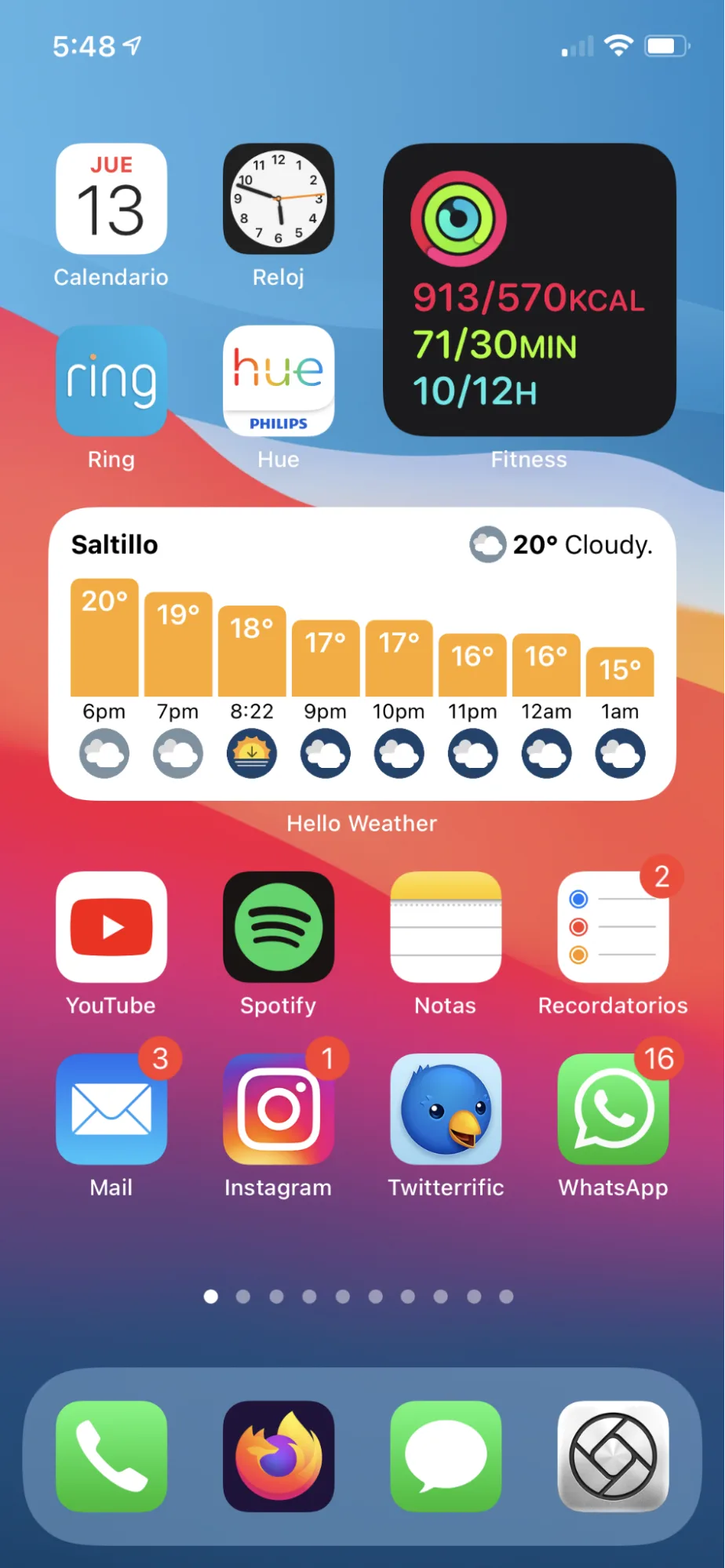Open the Philips Hue app

coord(279,380)
